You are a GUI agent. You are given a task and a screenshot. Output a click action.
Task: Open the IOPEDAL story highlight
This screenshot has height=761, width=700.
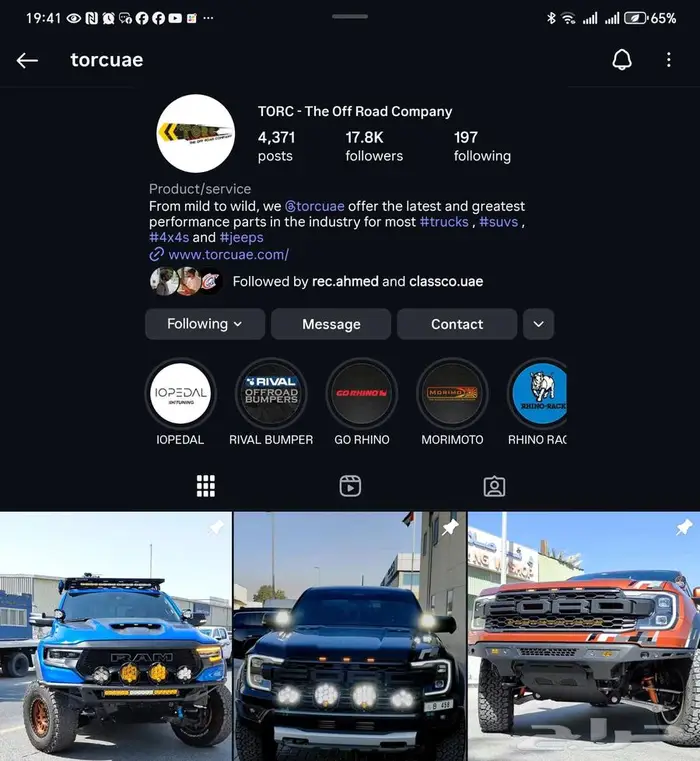(181, 402)
